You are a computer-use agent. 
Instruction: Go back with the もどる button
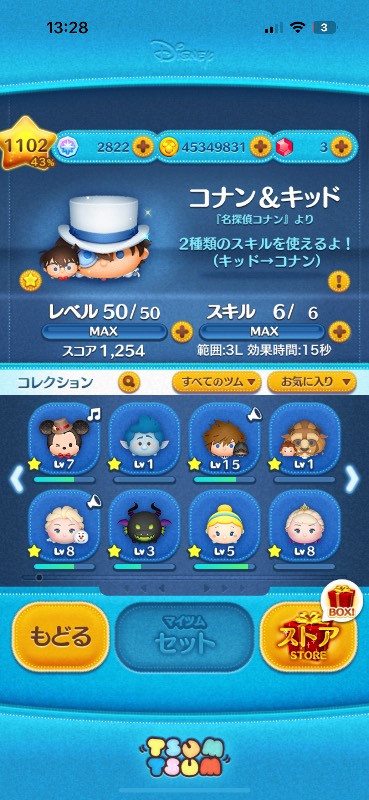click(x=60, y=636)
